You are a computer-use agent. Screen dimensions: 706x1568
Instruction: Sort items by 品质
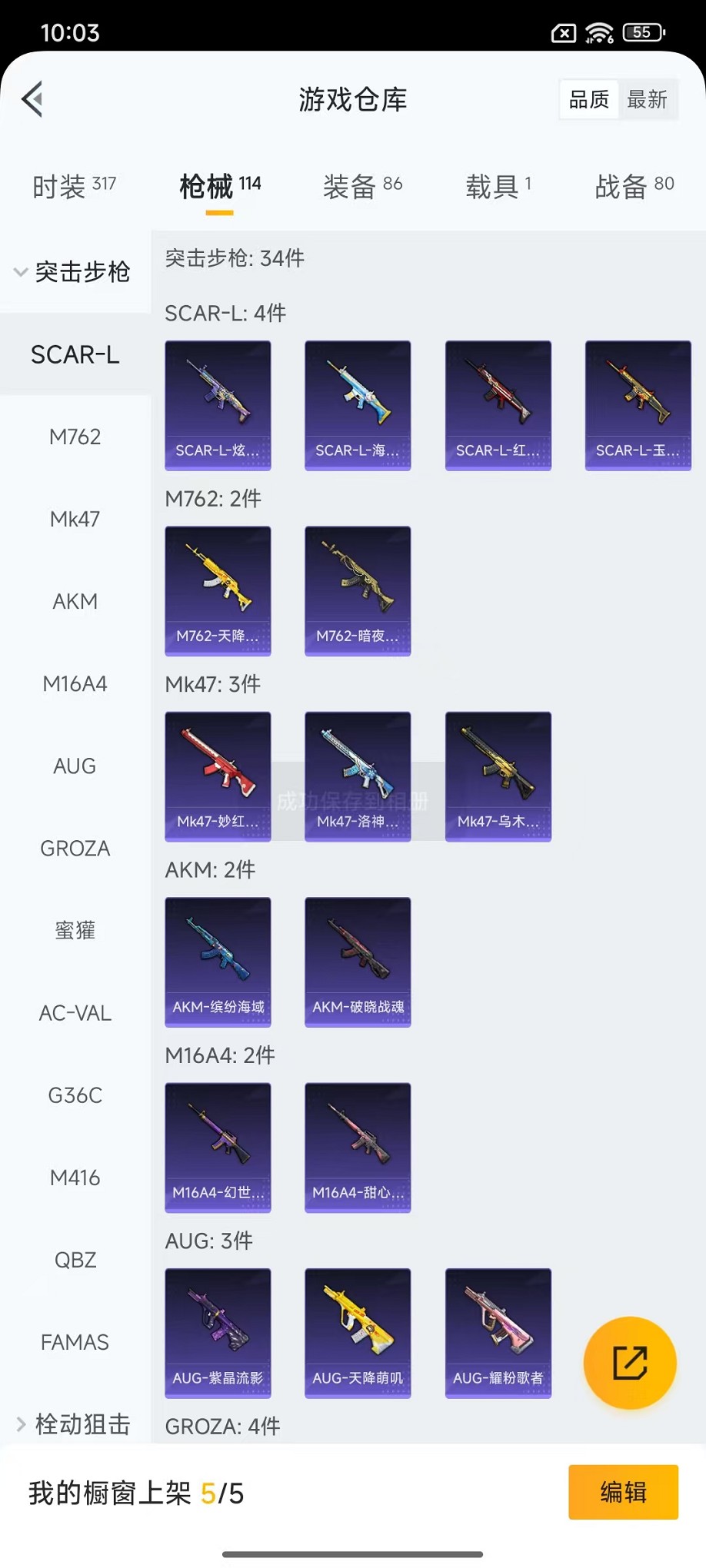click(589, 99)
